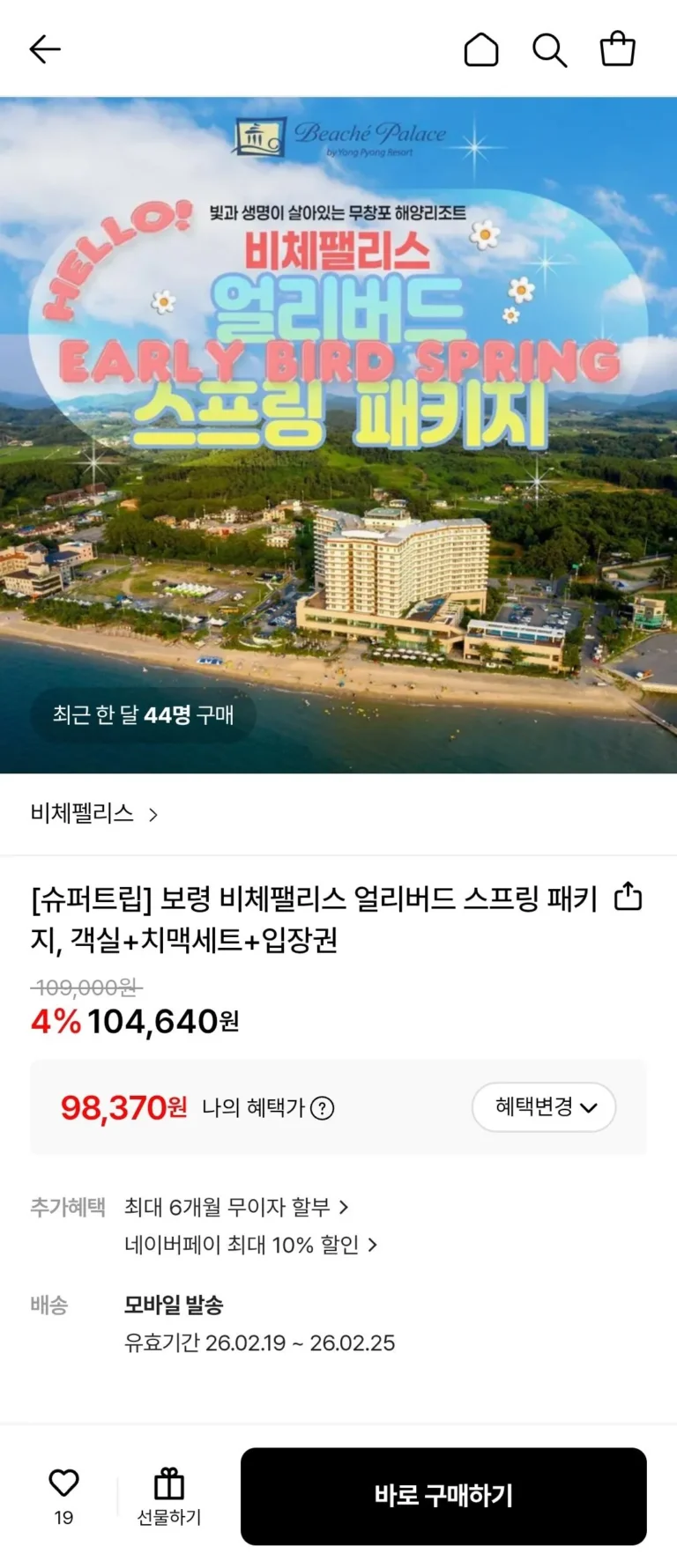This screenshot has width=677, height=1568.
Task: View 최대 6개월 무이자 할부 details
Action: [x=236, y=1207]
